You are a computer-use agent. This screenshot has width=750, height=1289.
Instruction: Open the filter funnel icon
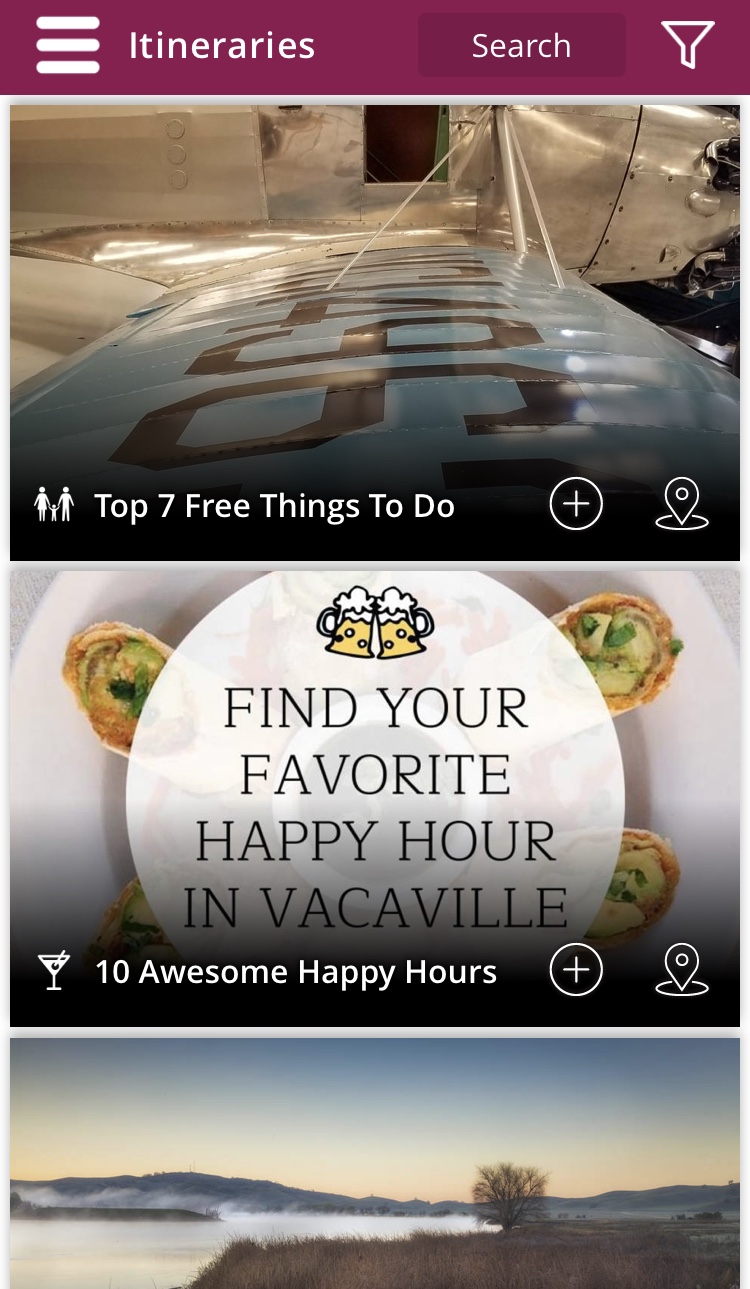coord(688,45)
